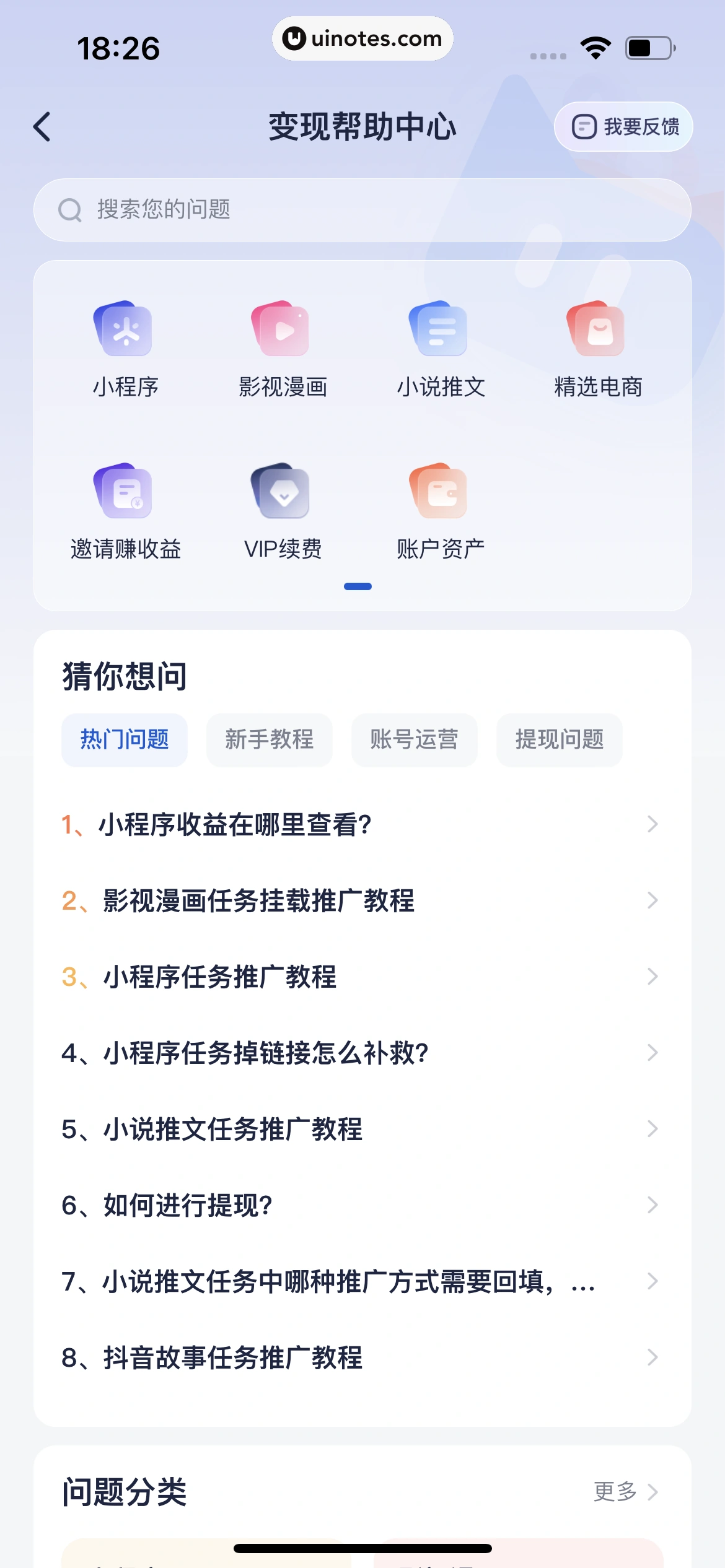Select the 热门问题 filter chip

[x=124, y=740]
